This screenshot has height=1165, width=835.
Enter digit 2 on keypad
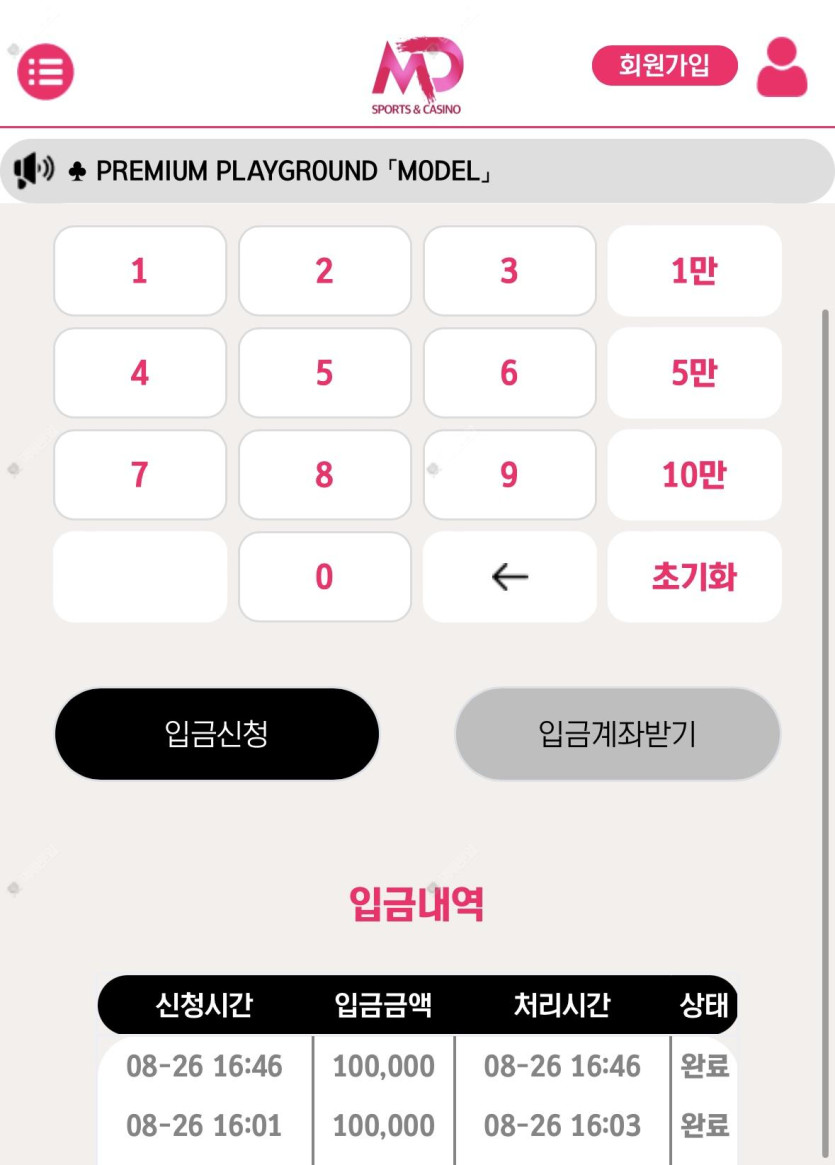point(324,271)
